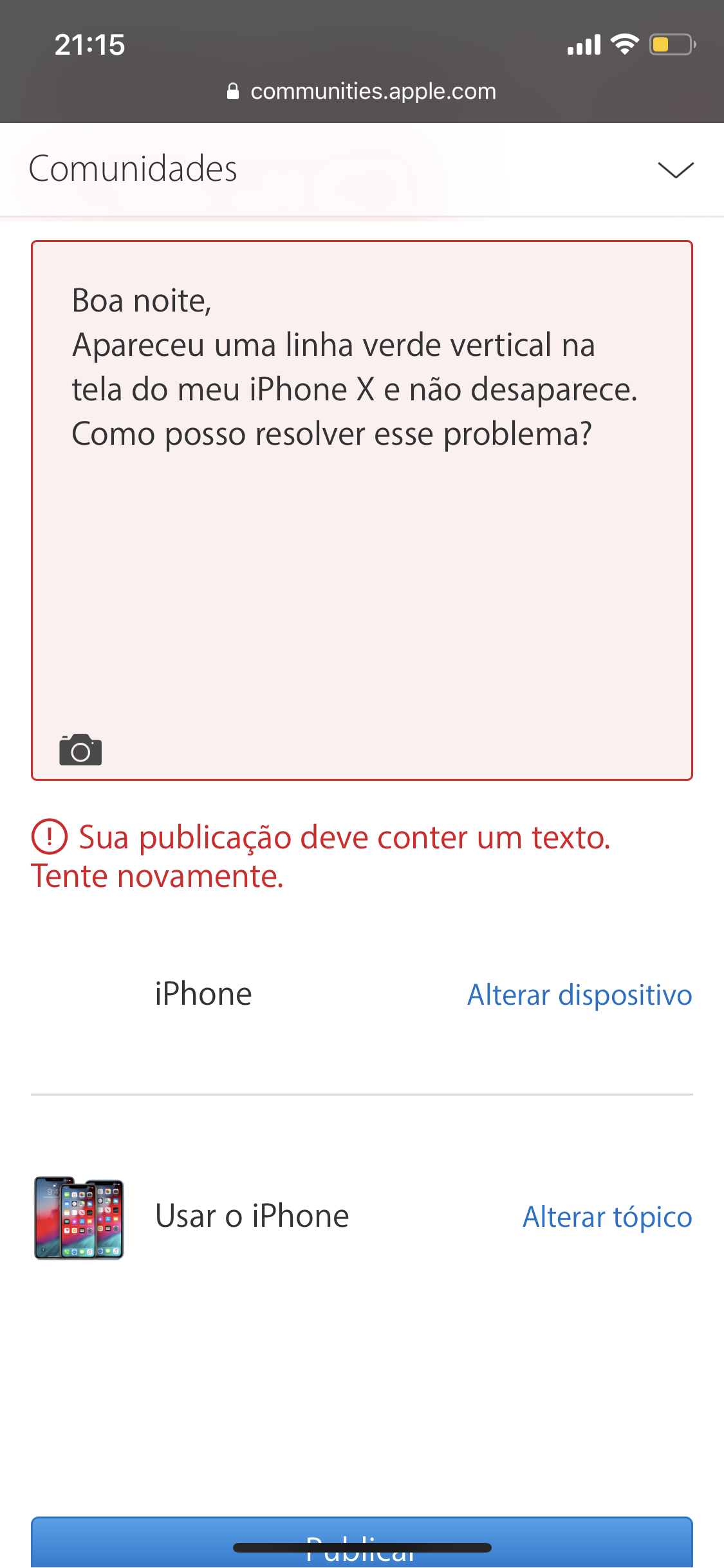Tap the Alterar dispositivo link
The height and width of the screenshot is (1568, 724).
point(579,995)
